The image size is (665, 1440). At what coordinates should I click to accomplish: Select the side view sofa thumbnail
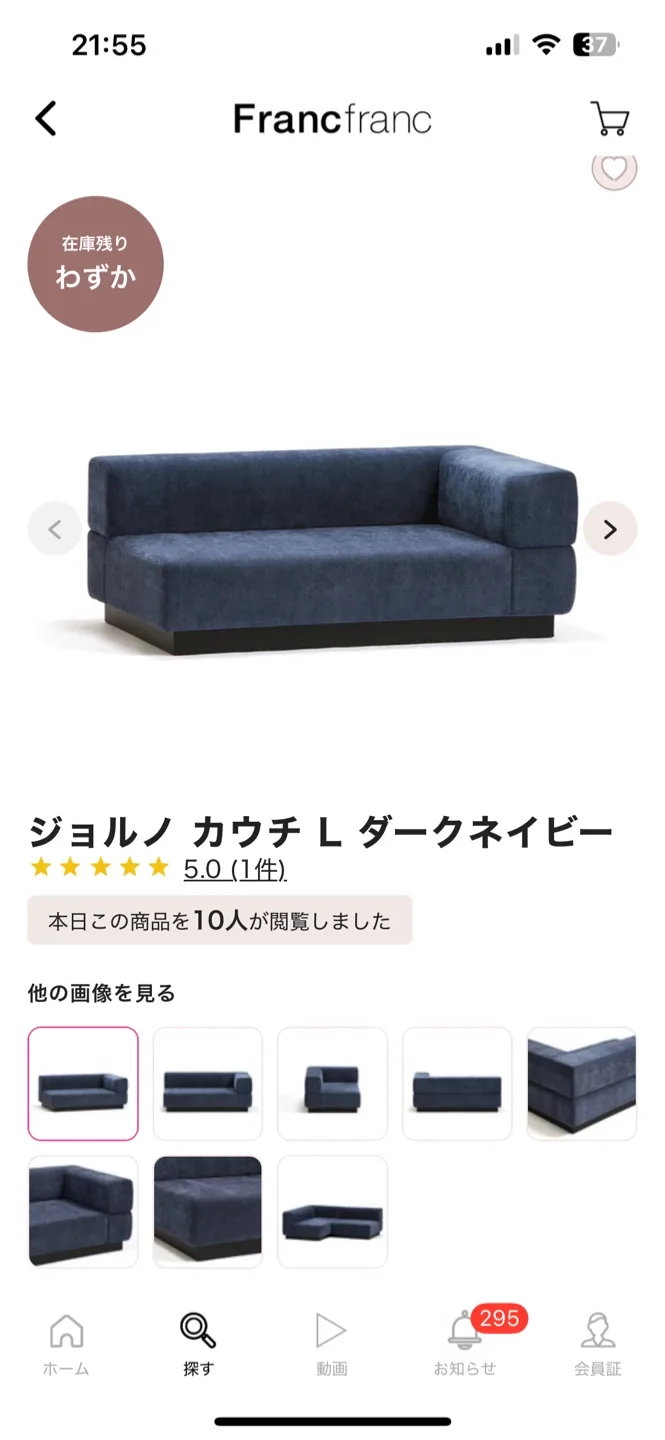332,1084
